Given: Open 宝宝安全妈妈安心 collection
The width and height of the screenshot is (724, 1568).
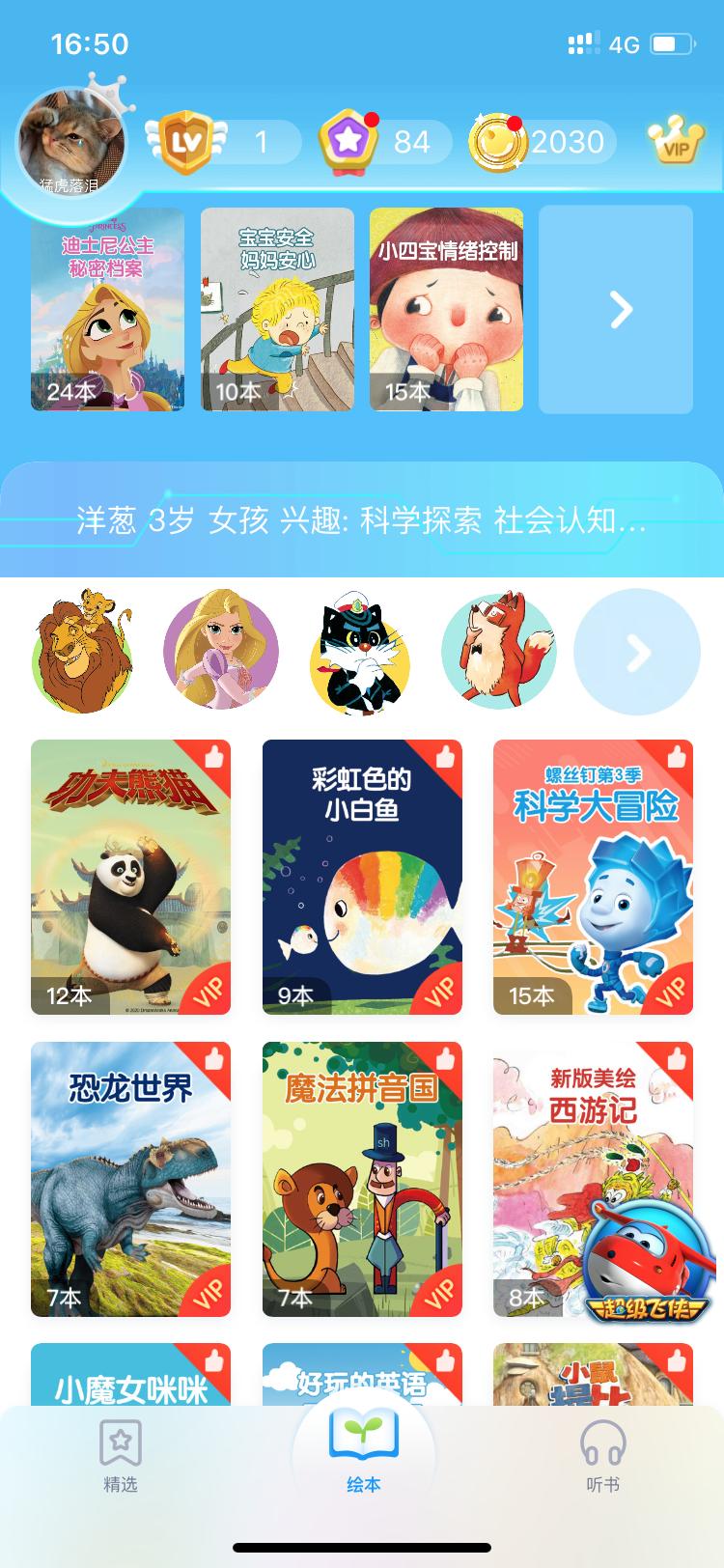Looking at the screenshot, I should (x=277, y=309).
